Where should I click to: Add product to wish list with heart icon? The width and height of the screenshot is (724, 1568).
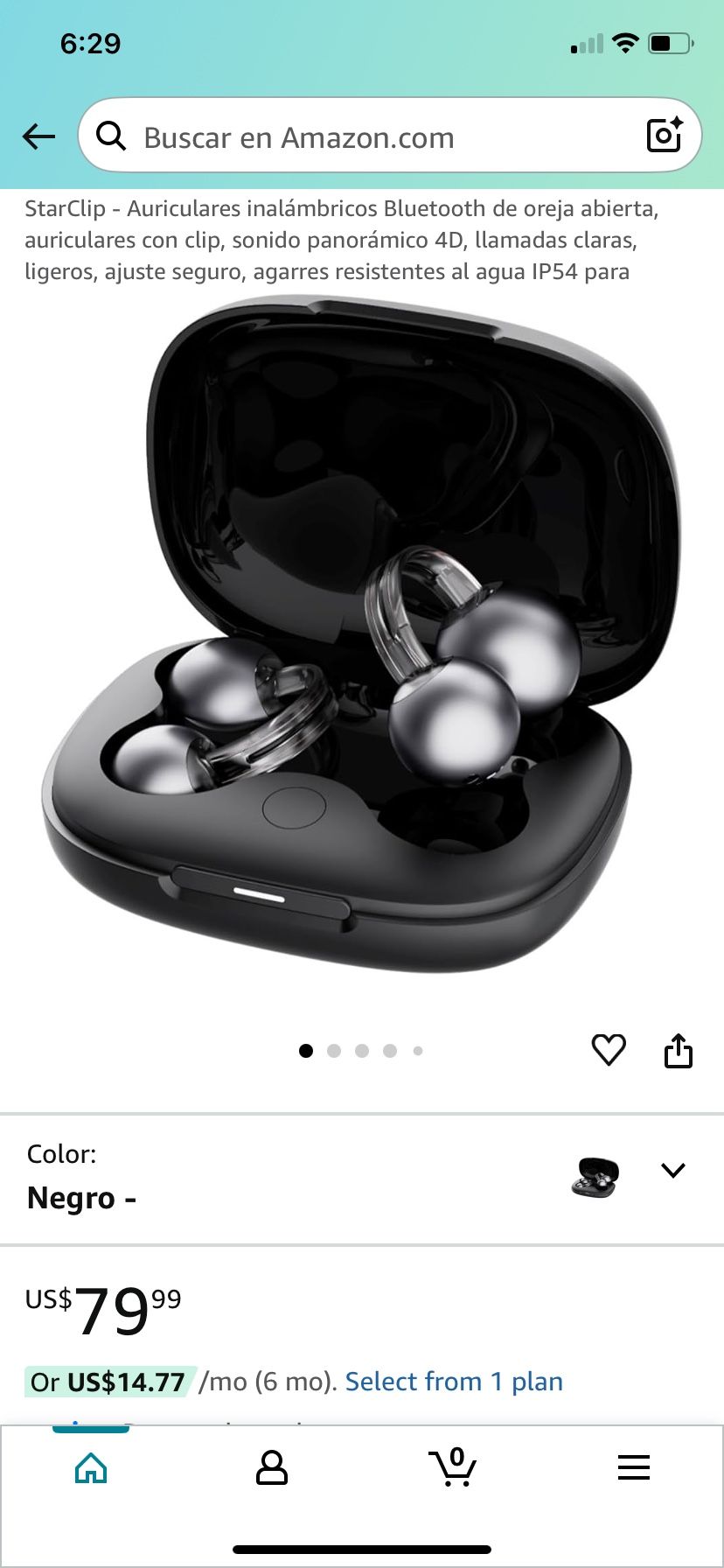(x=609, y=1049)
